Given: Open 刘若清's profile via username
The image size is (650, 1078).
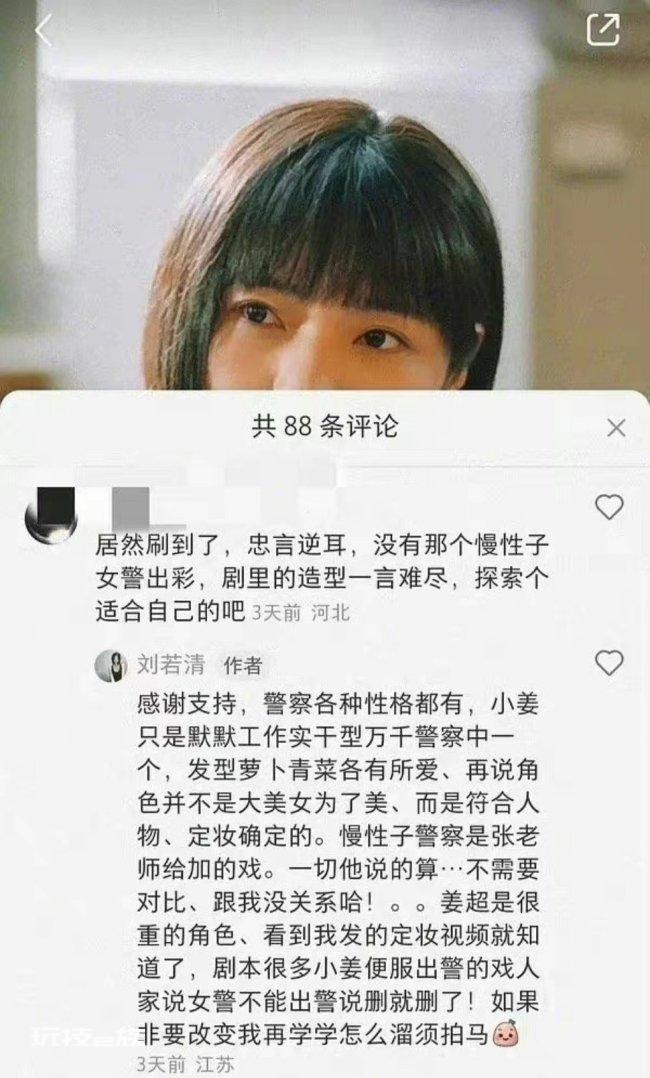Looking at the screenshot, I should (x=171, y=665).
